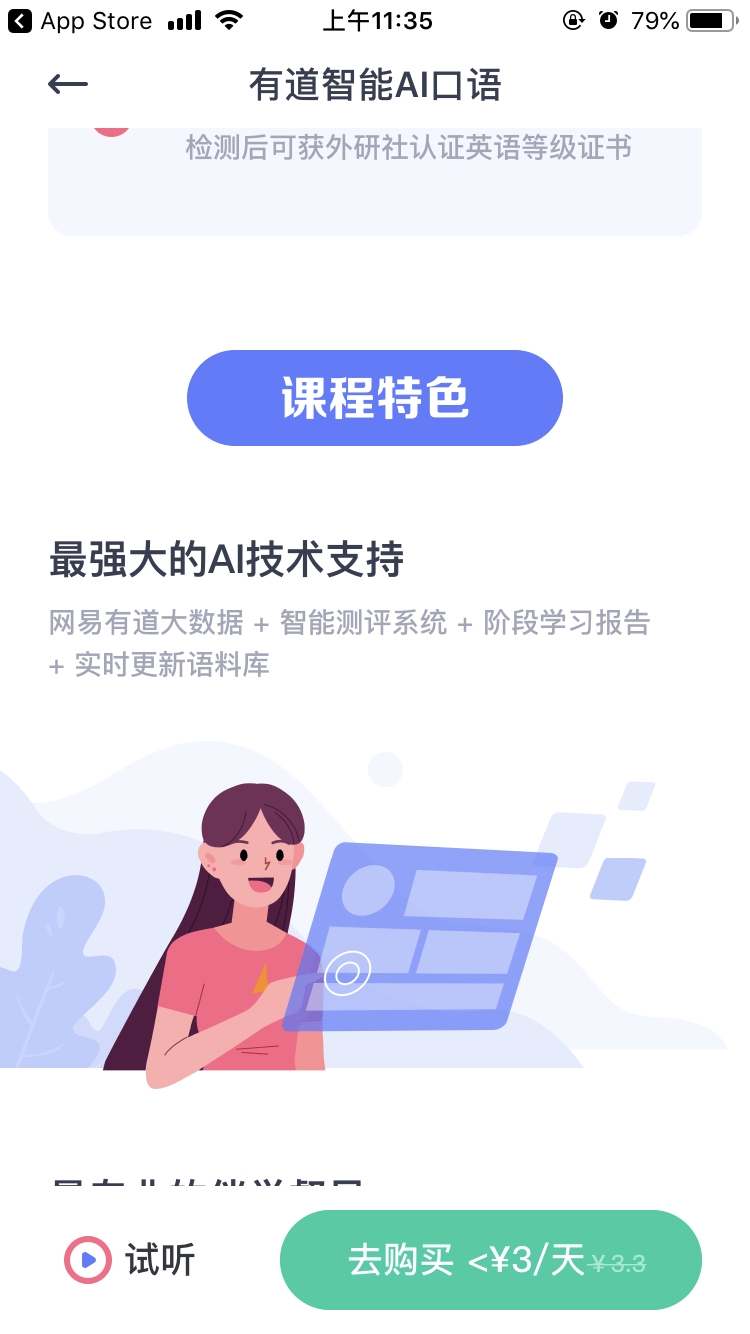Tap the 去购买 purchase button
Viewport: 750px width, 1334px height.
point(491,1260)
